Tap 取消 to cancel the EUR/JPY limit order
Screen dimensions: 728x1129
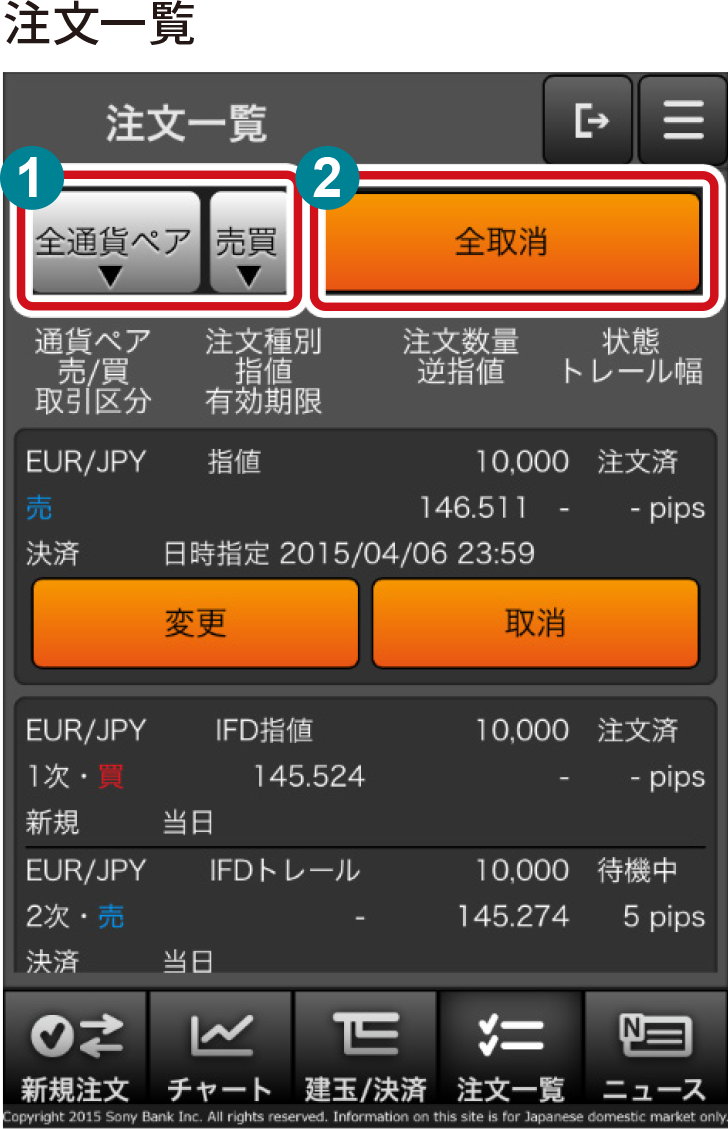(x=535, y=622)
